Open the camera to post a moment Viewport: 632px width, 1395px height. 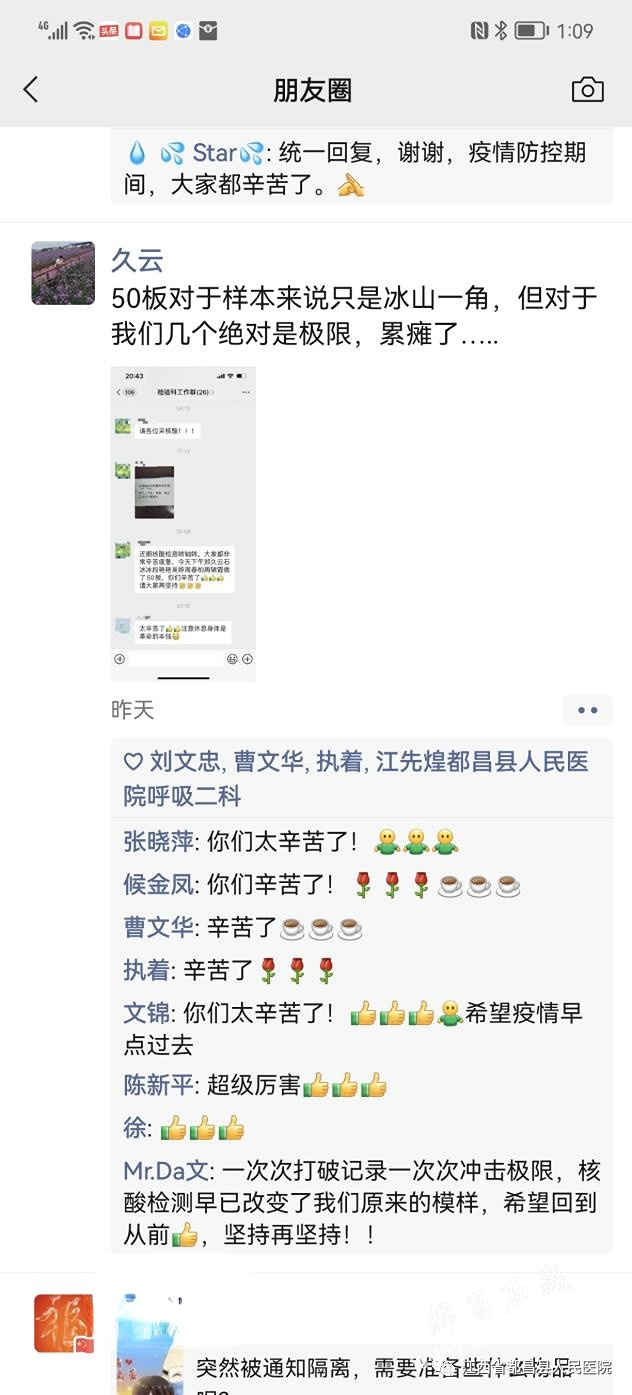[587, 90]
